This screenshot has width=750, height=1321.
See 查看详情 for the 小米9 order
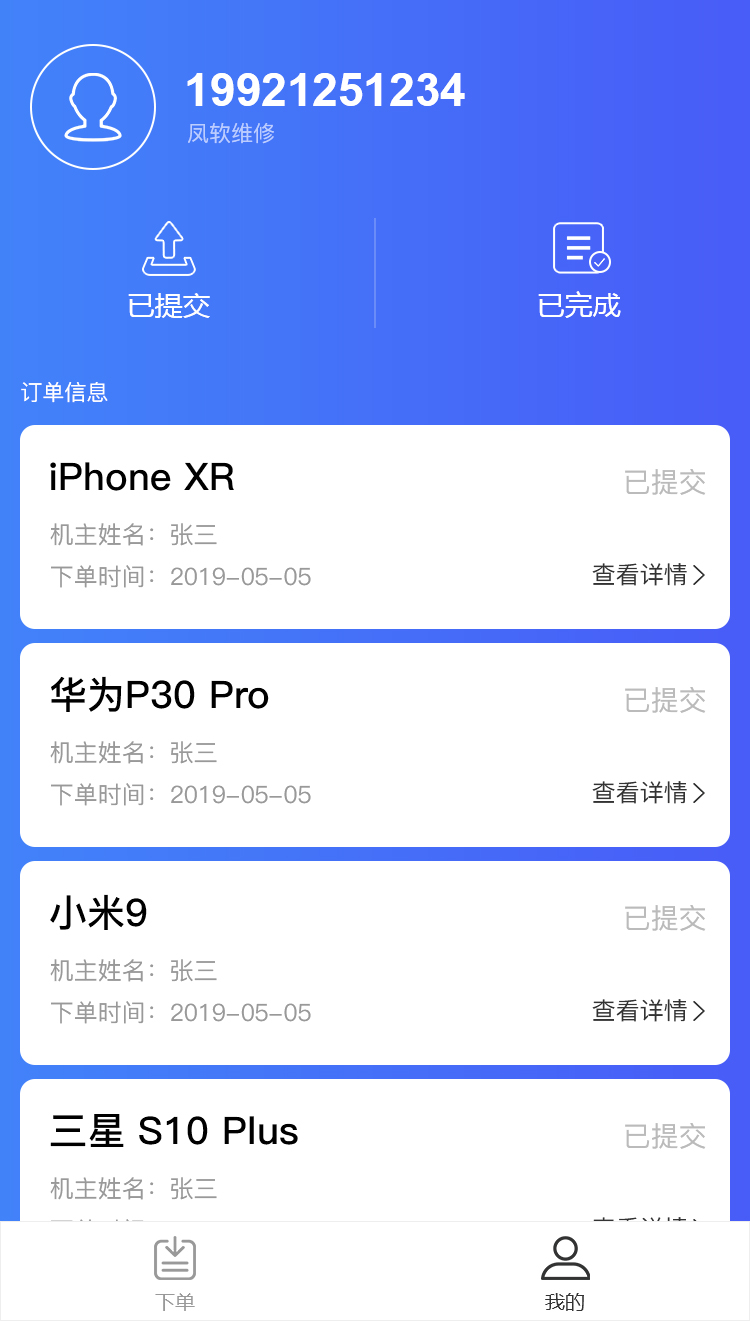[x=648, y=1011]
